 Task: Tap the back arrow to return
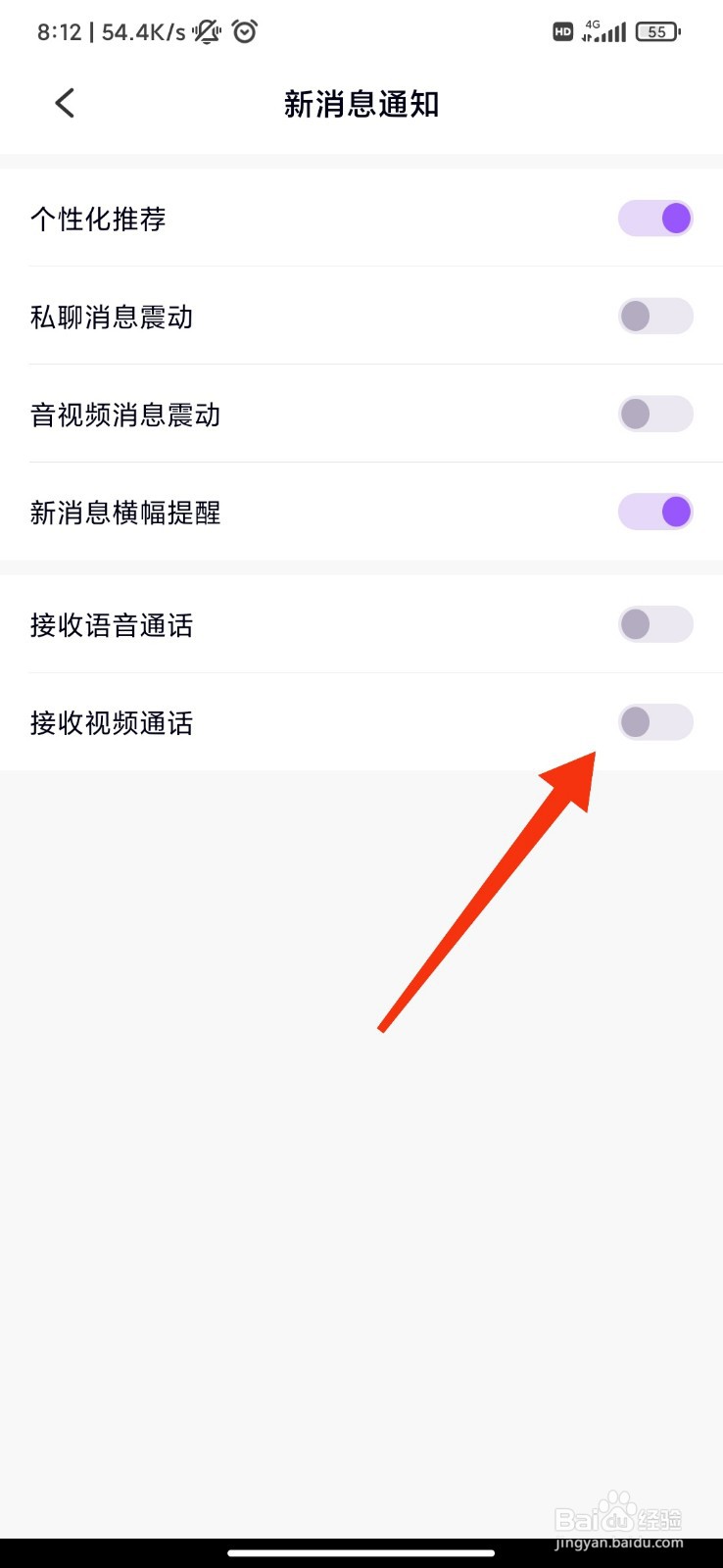65,103
